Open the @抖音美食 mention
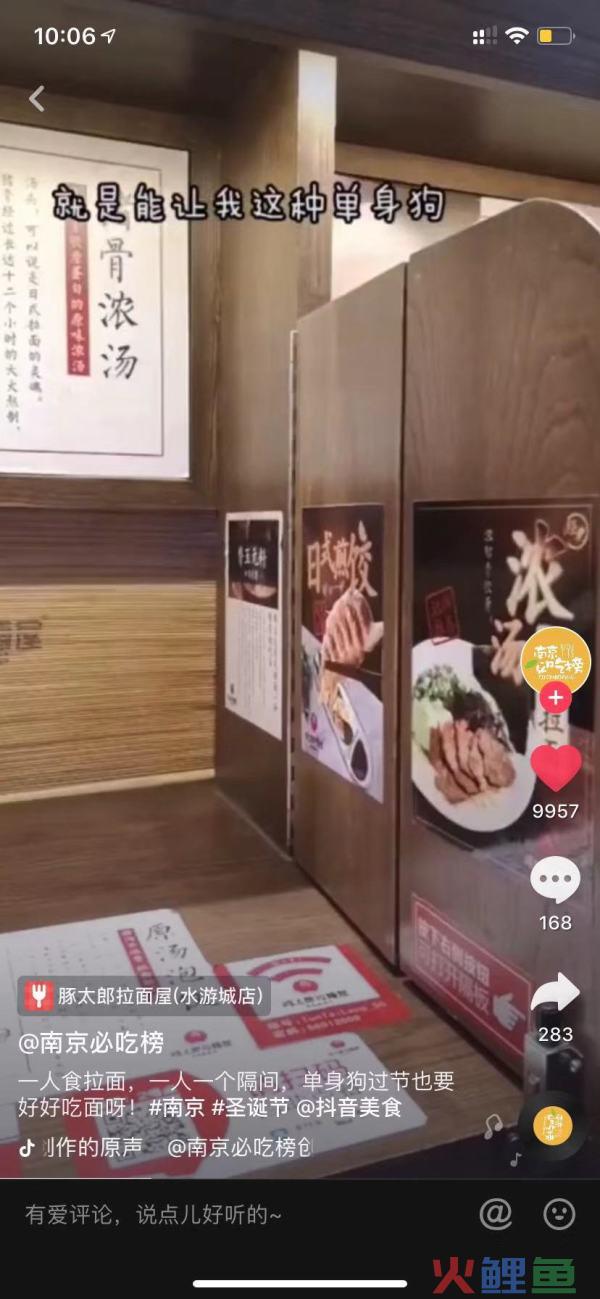 tap(347, 1108)
